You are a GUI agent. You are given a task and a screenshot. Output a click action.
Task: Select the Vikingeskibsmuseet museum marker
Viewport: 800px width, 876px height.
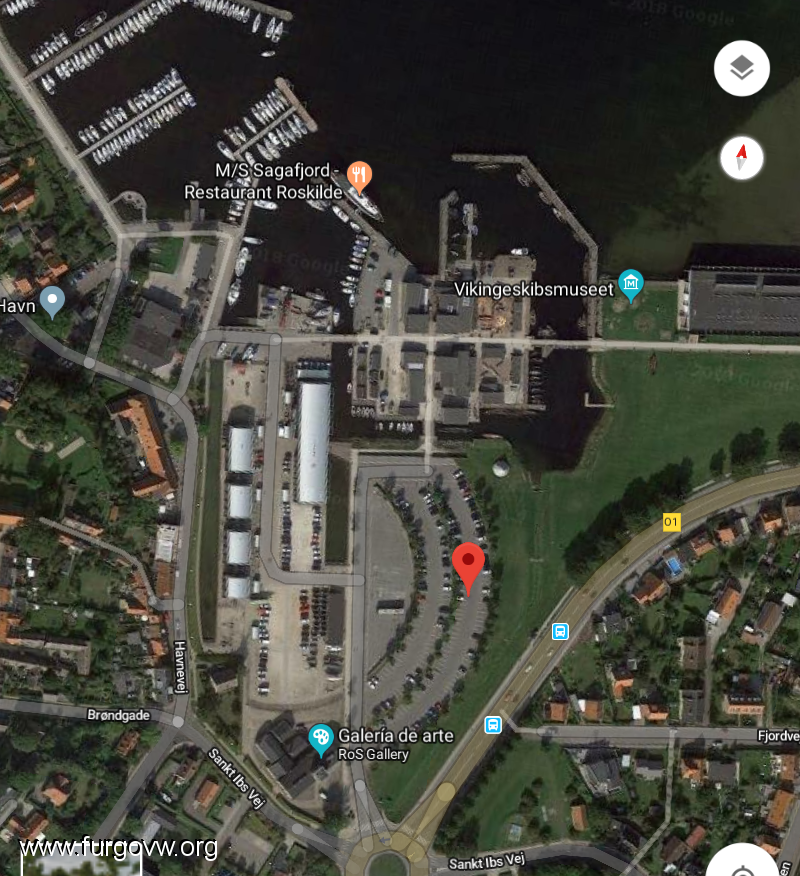(x=631, y=285)
